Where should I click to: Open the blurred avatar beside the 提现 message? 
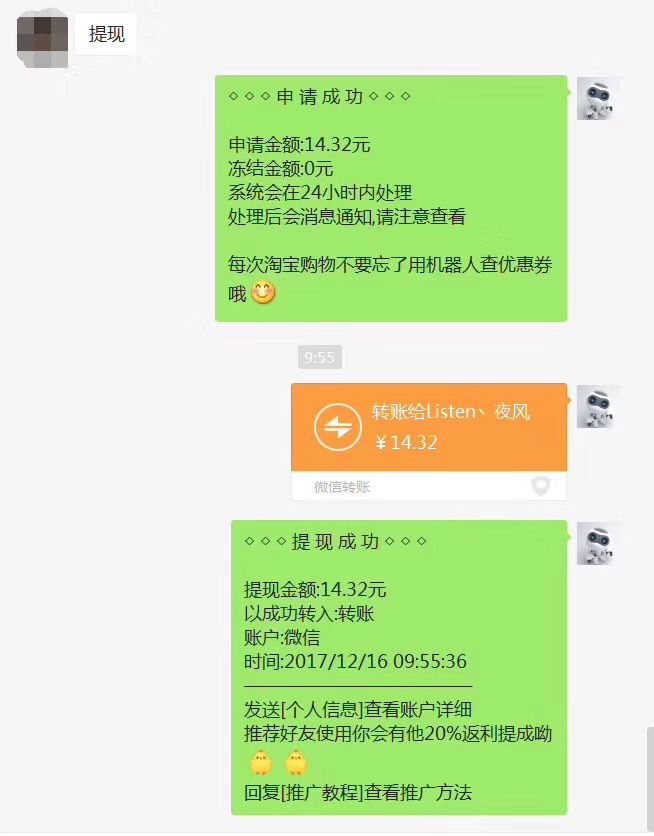41,35
